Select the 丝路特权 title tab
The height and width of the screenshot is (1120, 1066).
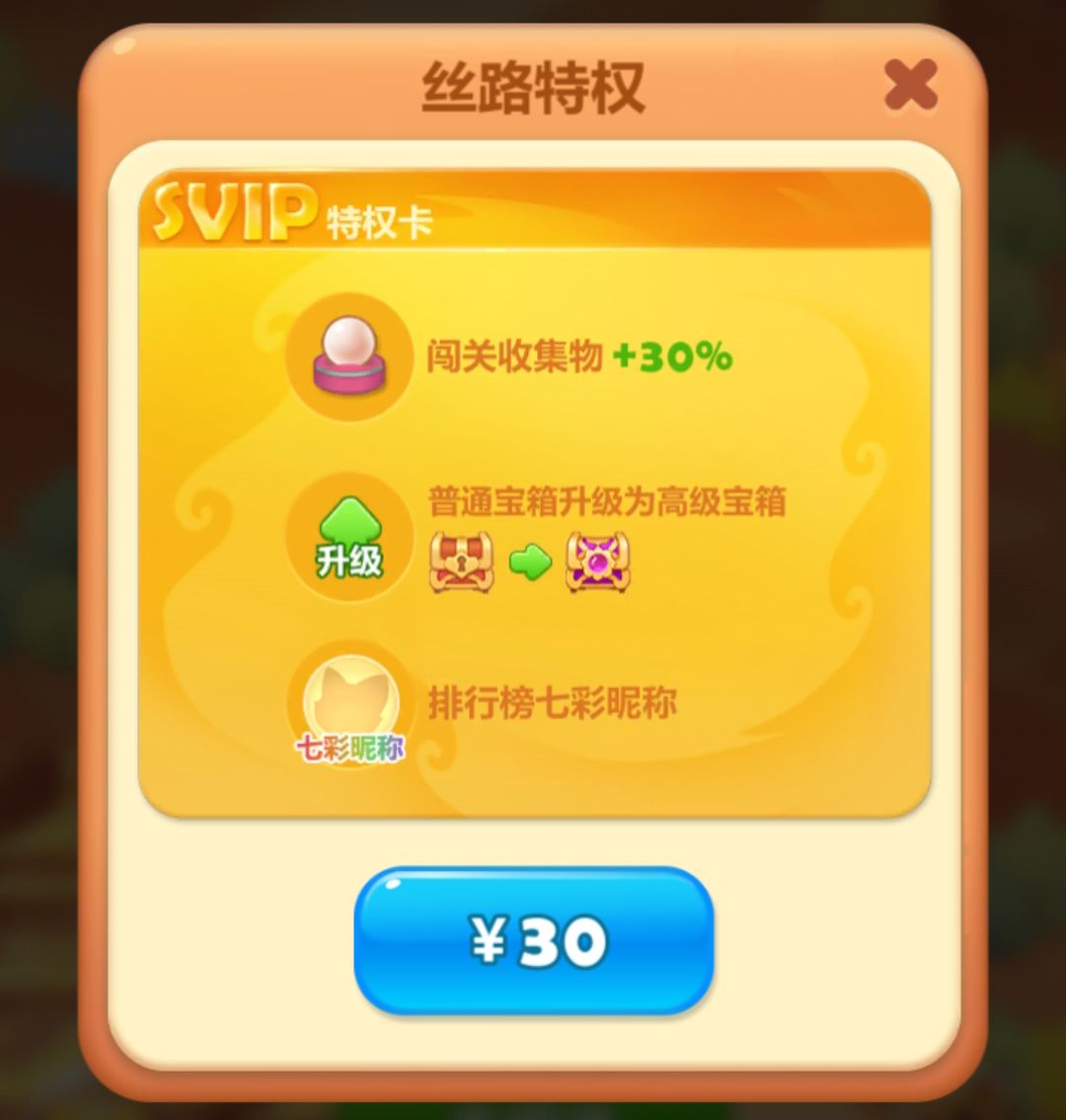click(533, 84)
